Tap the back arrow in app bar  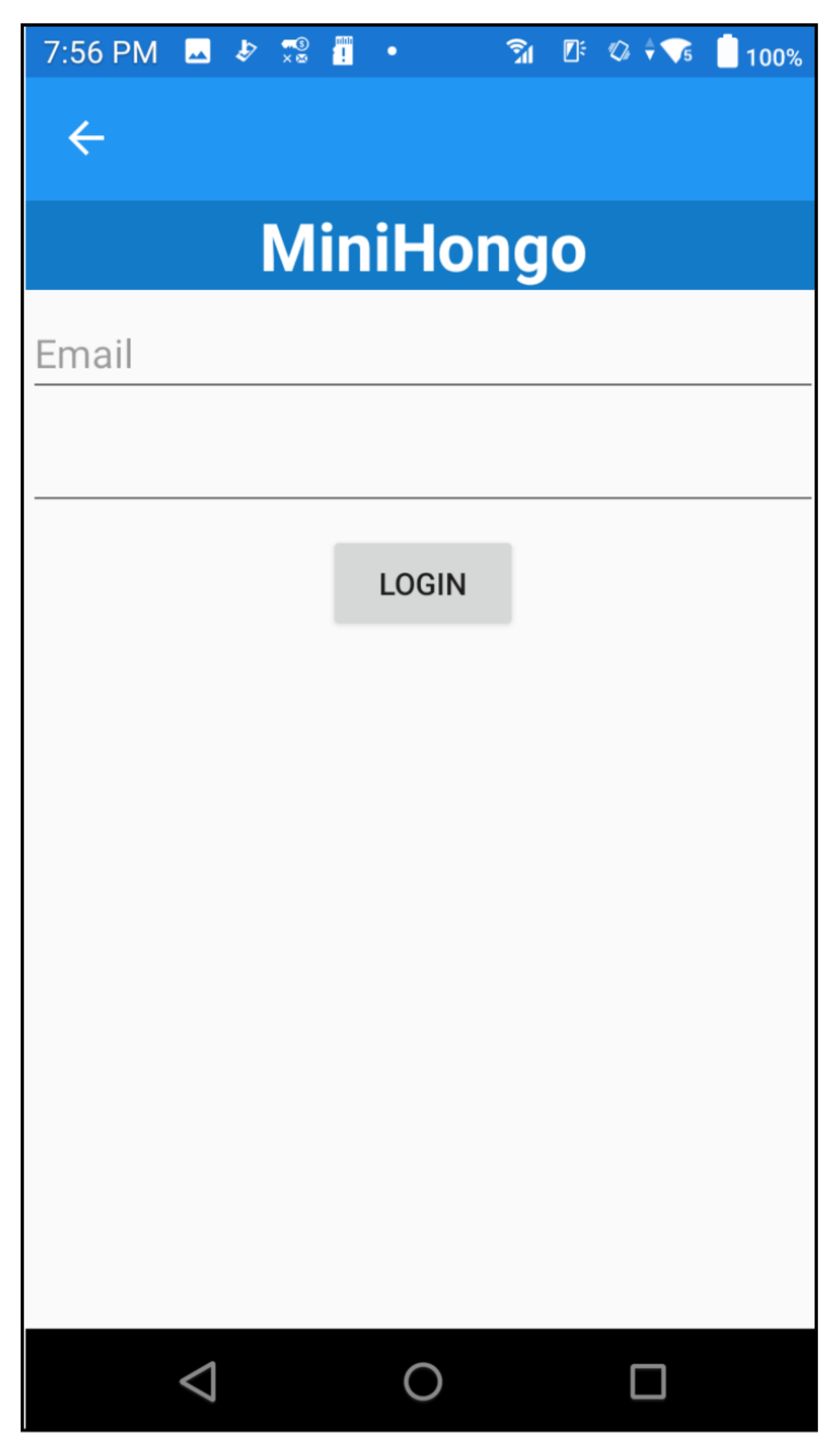[x=86, y=138]
